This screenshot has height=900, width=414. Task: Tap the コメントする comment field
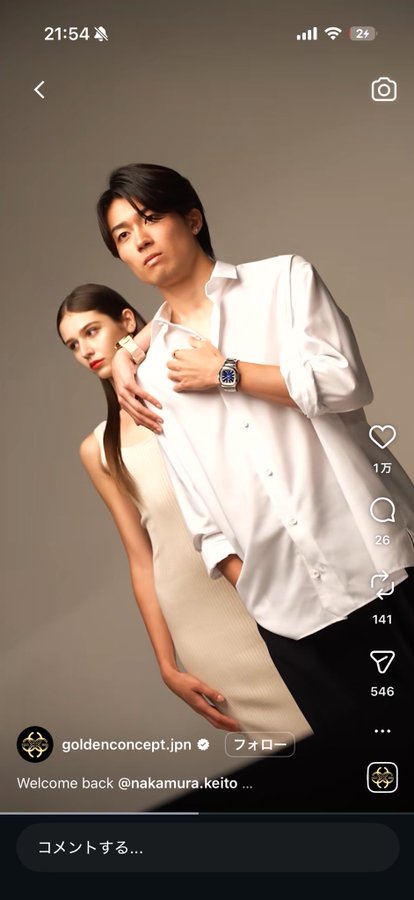click(207, 848)
